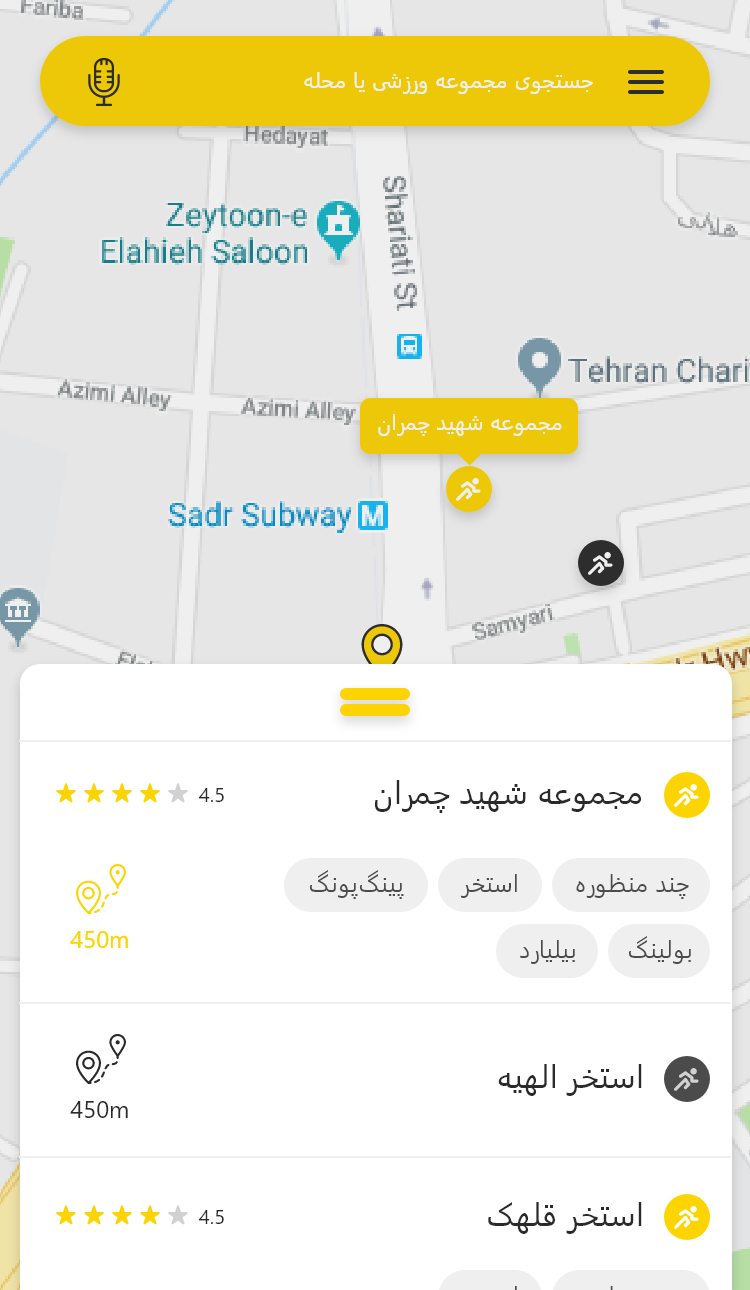Tap the yellow runner marker on map

pos(469,489)
